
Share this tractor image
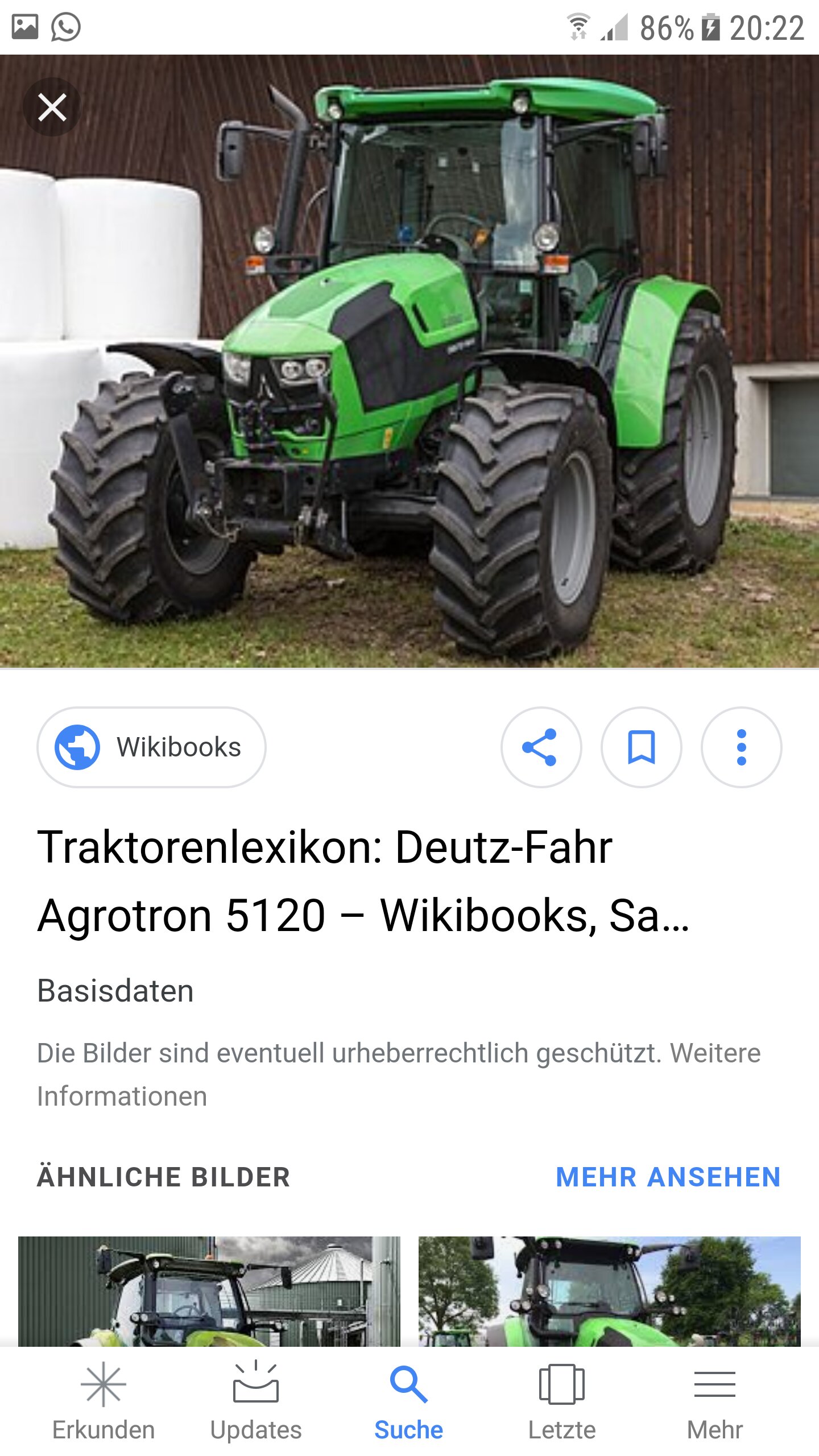coord(541,747)
